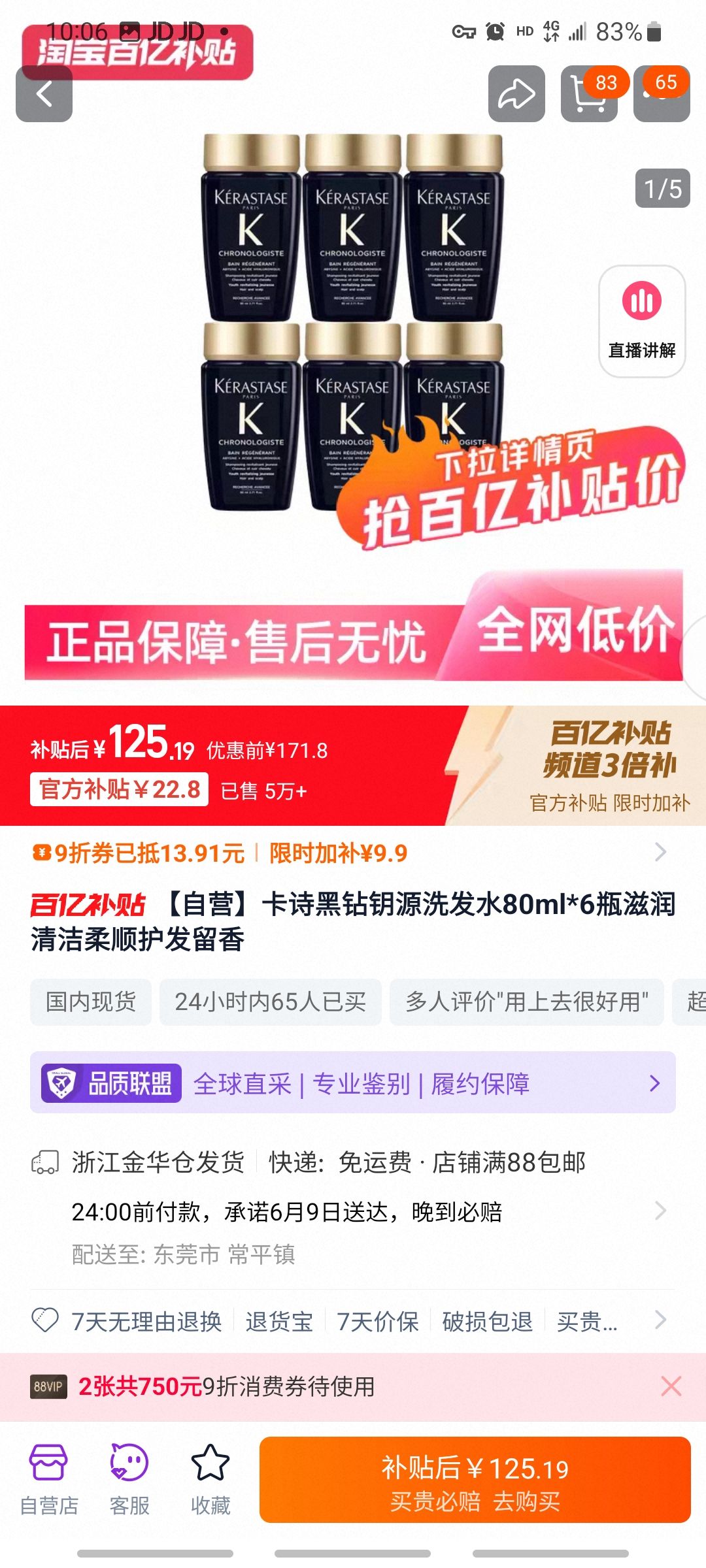
Task: Share this product
Action: coord(516,94)
